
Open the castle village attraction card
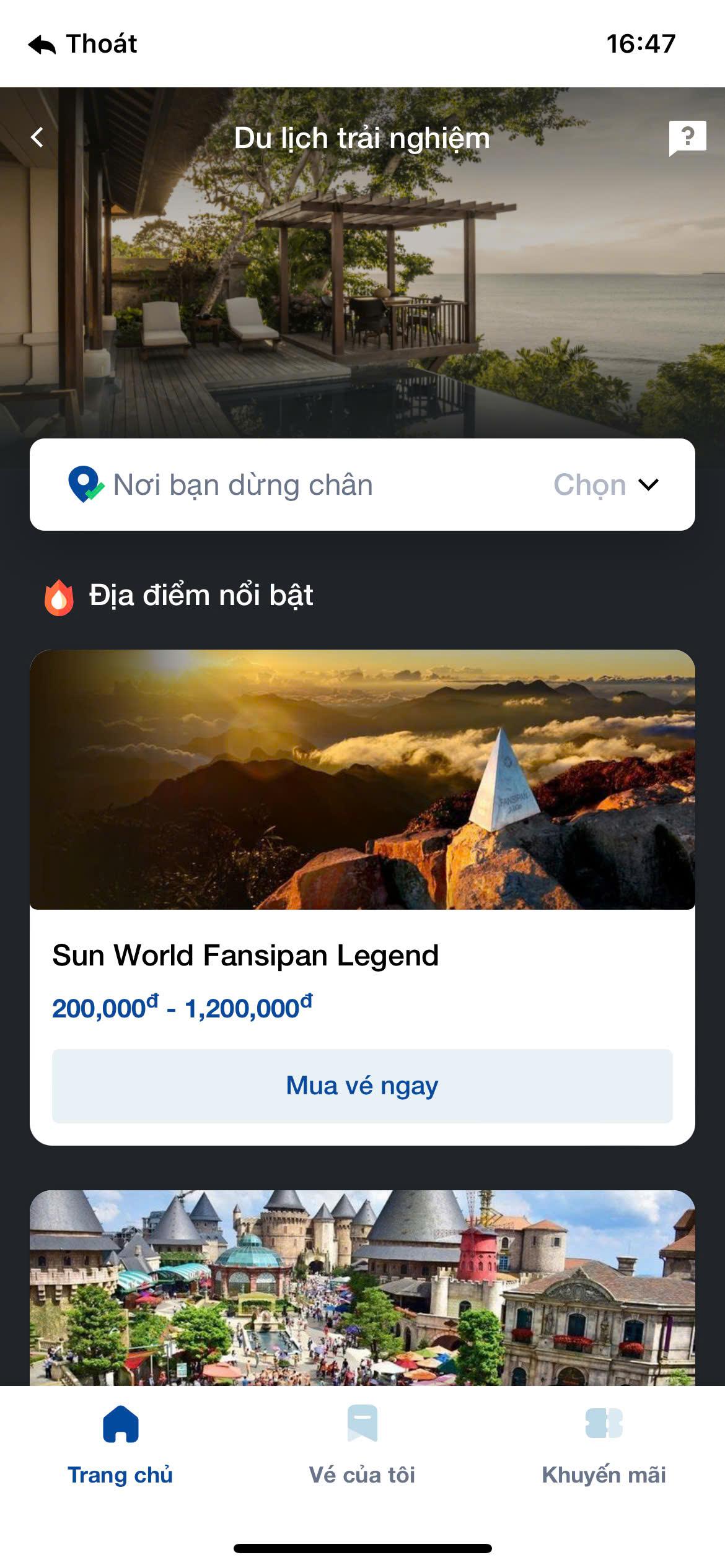tap(362, 1287)
